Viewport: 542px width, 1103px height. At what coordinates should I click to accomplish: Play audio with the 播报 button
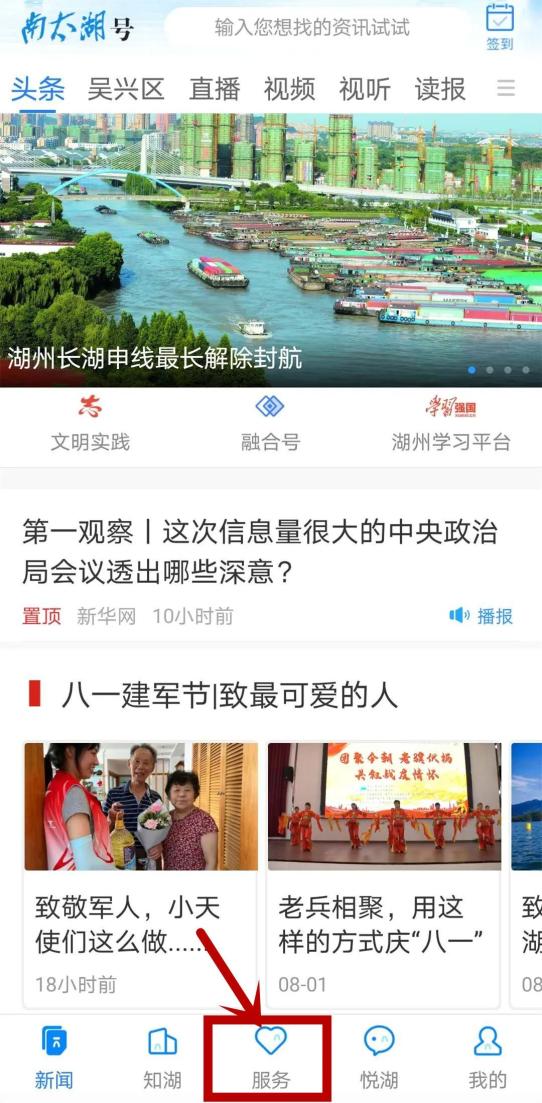tap(481, 616)
